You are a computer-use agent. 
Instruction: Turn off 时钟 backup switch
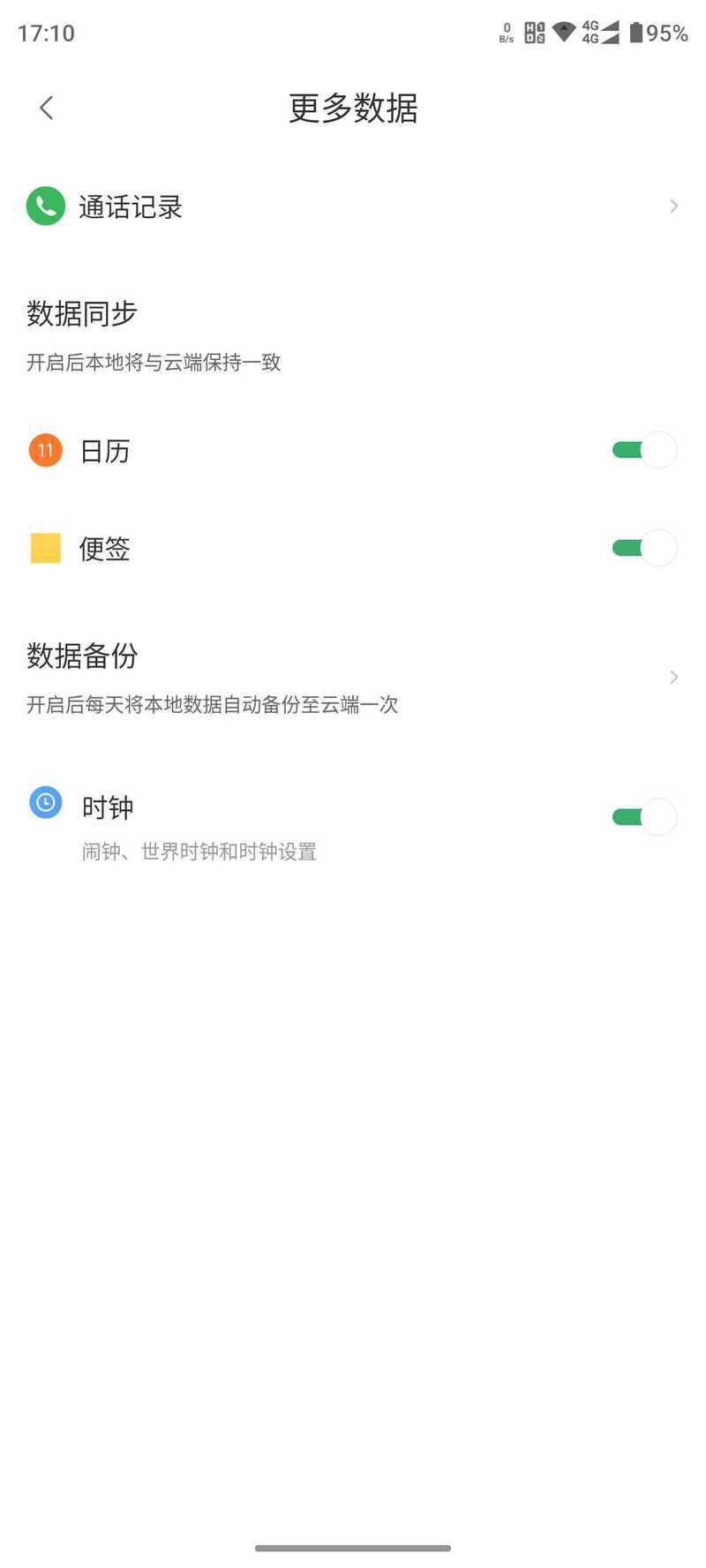[x=644, y=817]
